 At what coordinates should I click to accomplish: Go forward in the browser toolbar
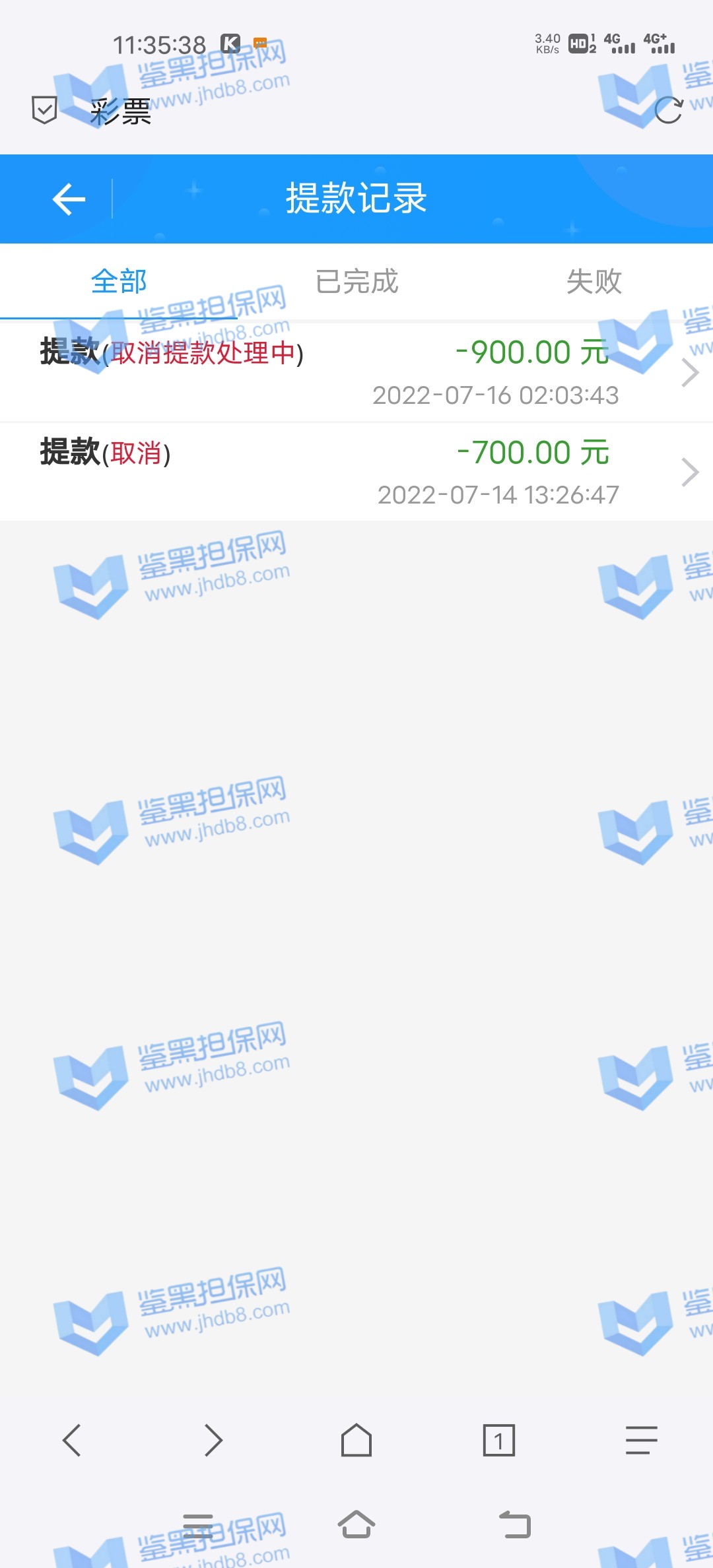[x=213, y=1440]
